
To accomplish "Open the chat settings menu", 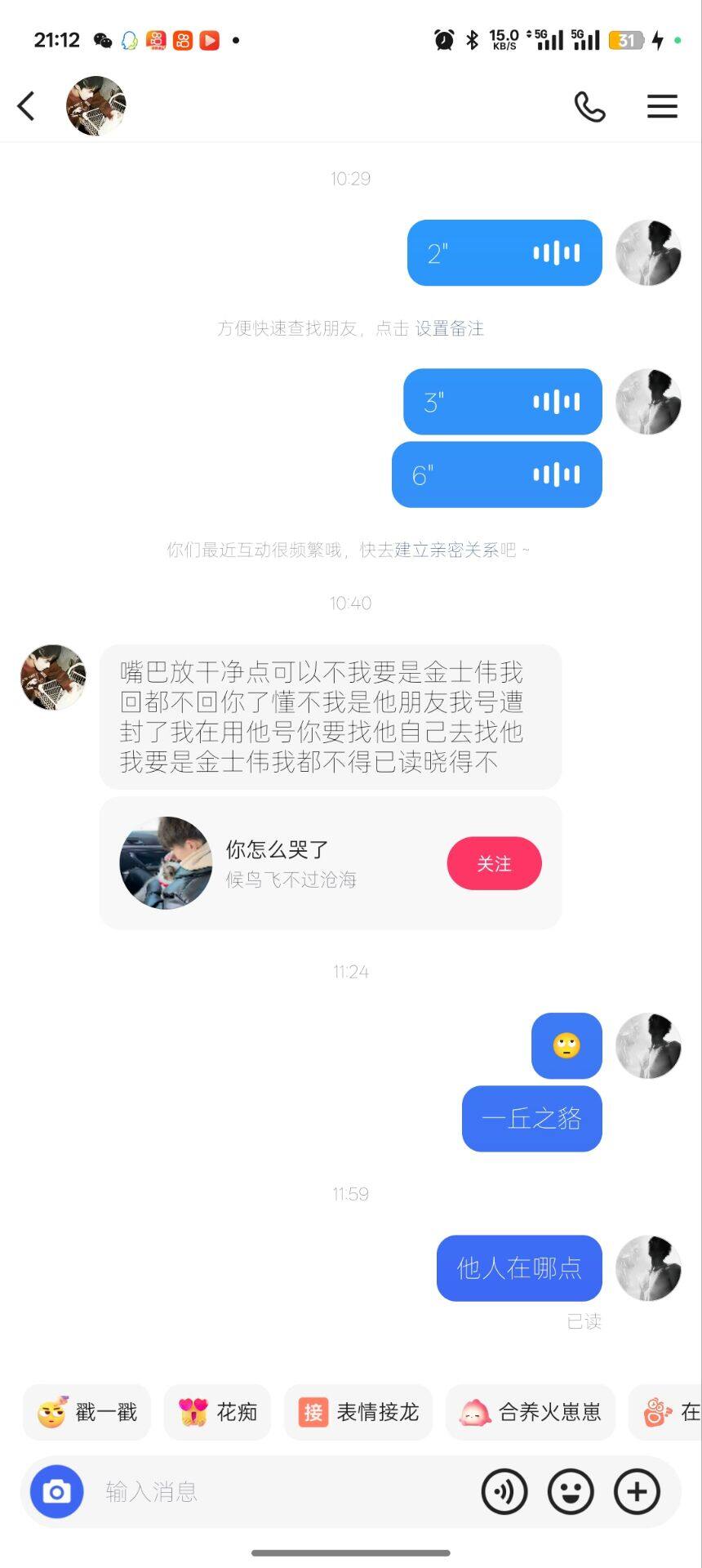I will click(x=662, y=106).
